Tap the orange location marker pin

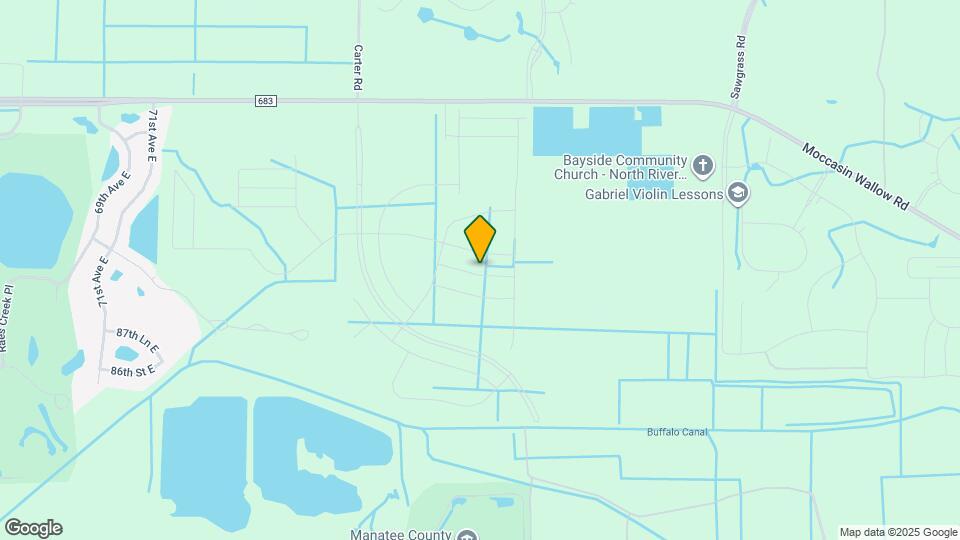coord(480,239)
